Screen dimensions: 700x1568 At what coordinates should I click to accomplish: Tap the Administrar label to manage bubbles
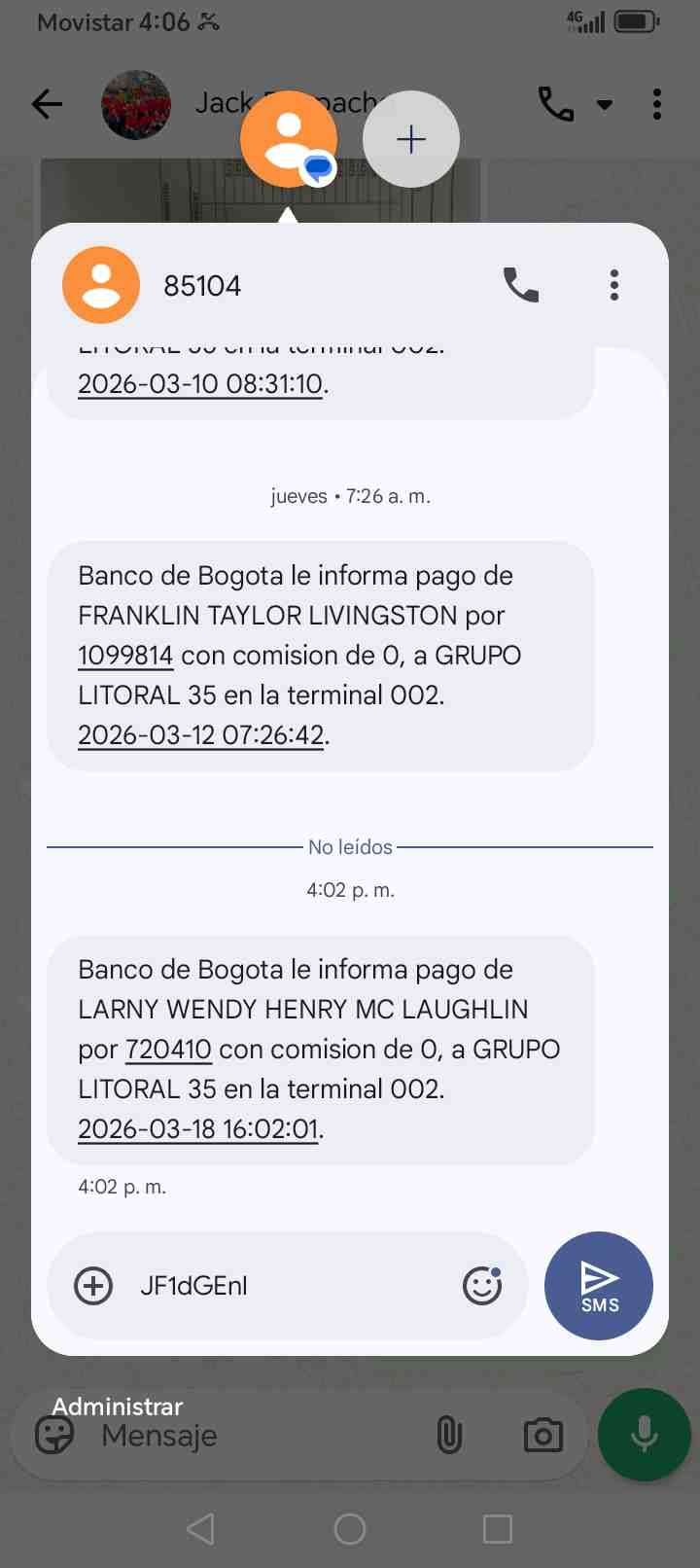(x=118, y=1407)
